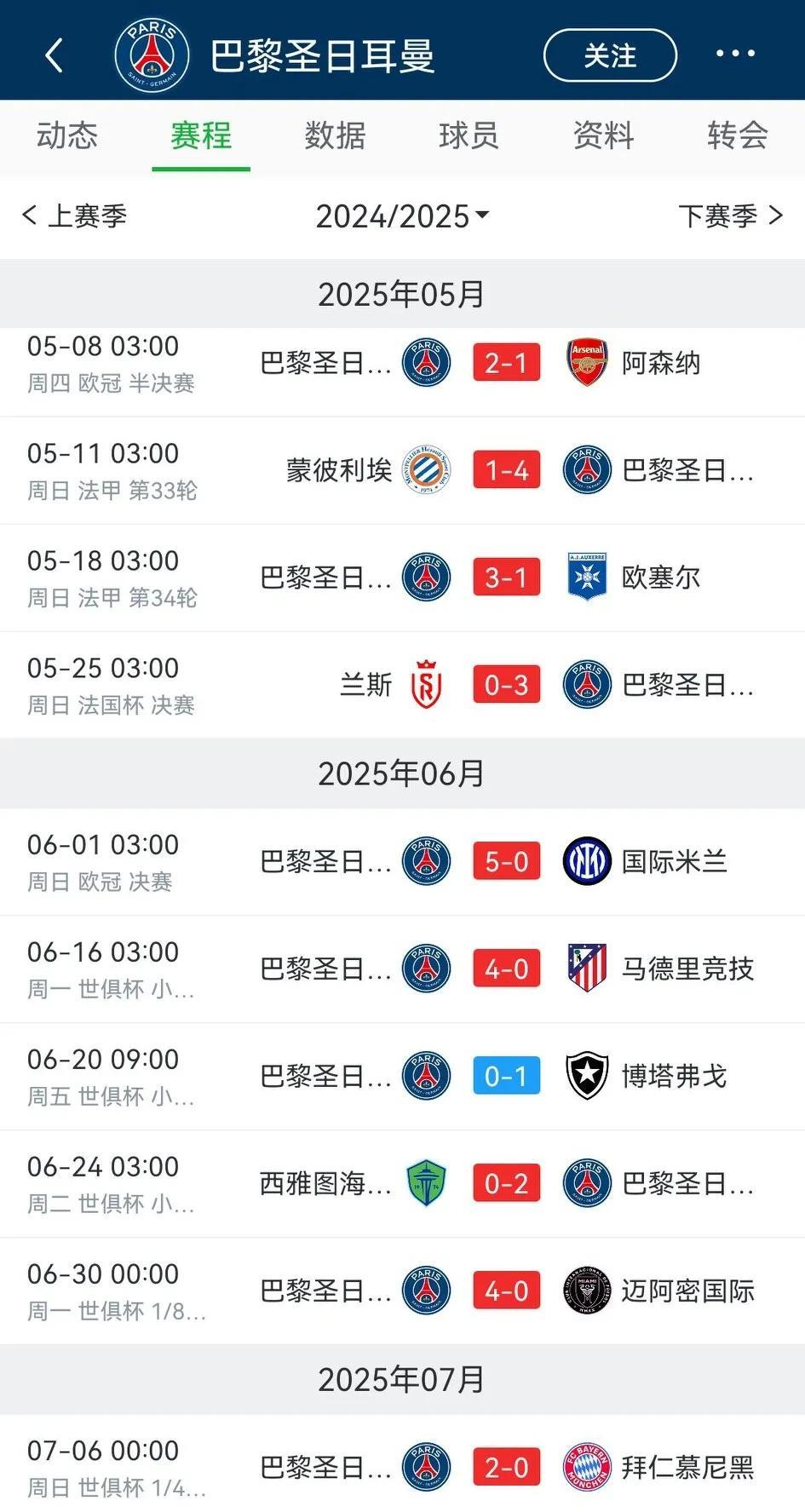Viewport: 805px width, 1512px height.
Task: Expand the 2024/2025 season dropdown
Action: pyautogui.click(x=402, y=216)
